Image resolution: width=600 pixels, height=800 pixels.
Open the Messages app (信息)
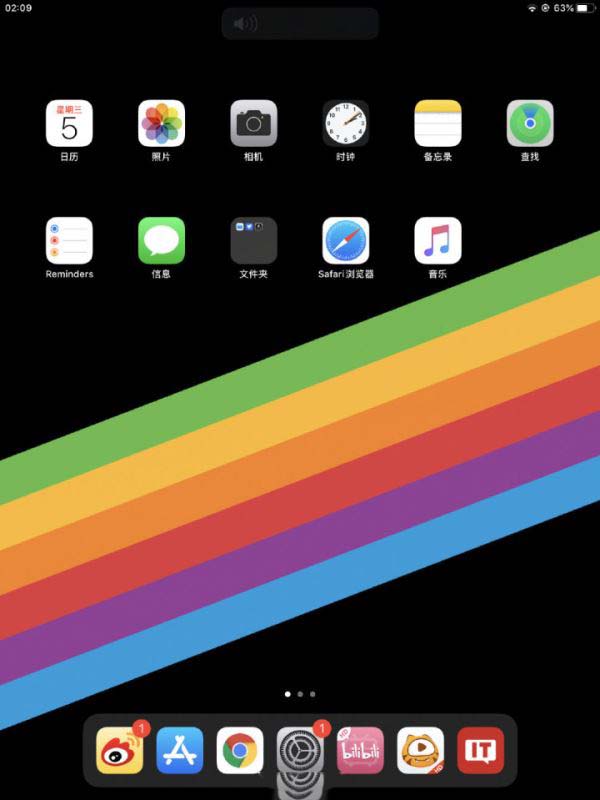[x=161, y=241]
